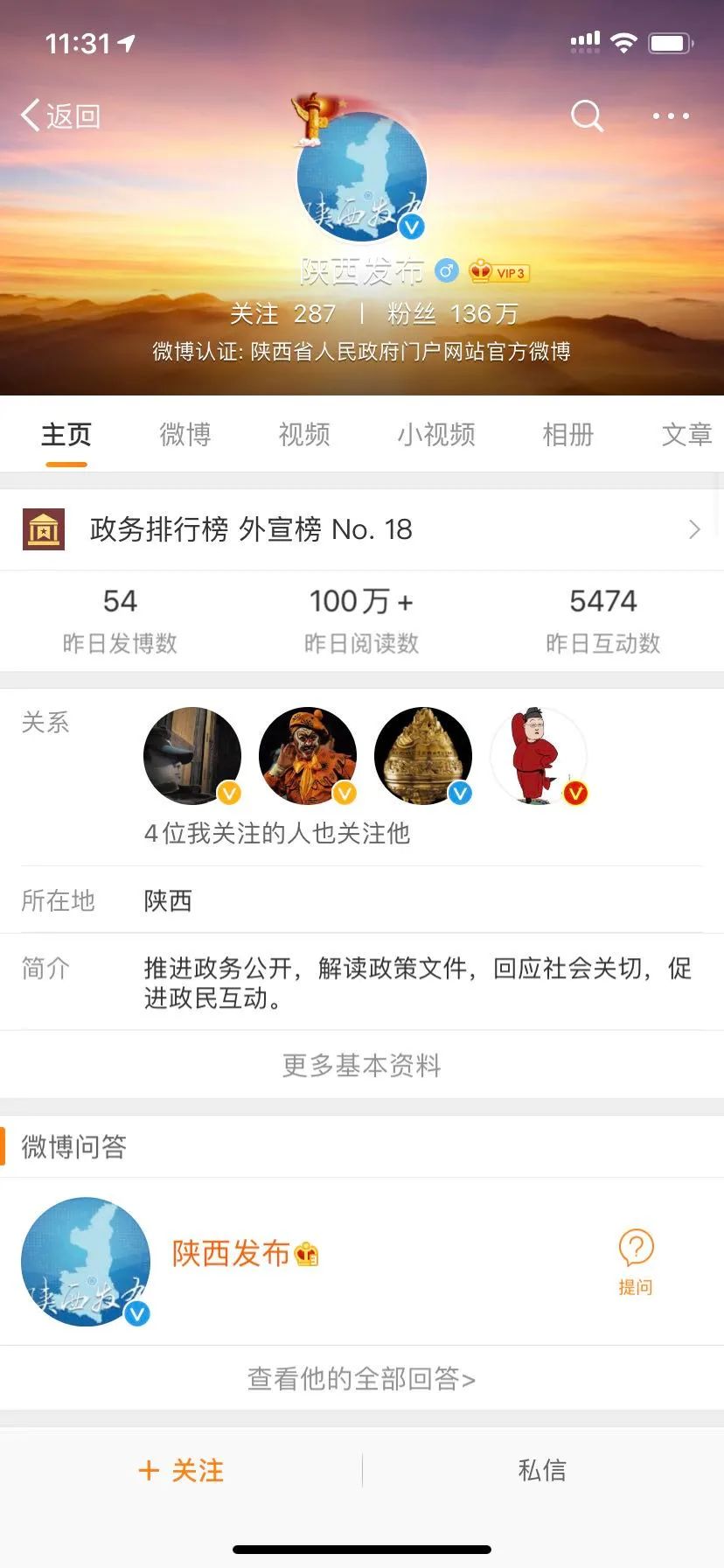Open the 关注 287 following count
724x1568 pixels.
(283, 313)
